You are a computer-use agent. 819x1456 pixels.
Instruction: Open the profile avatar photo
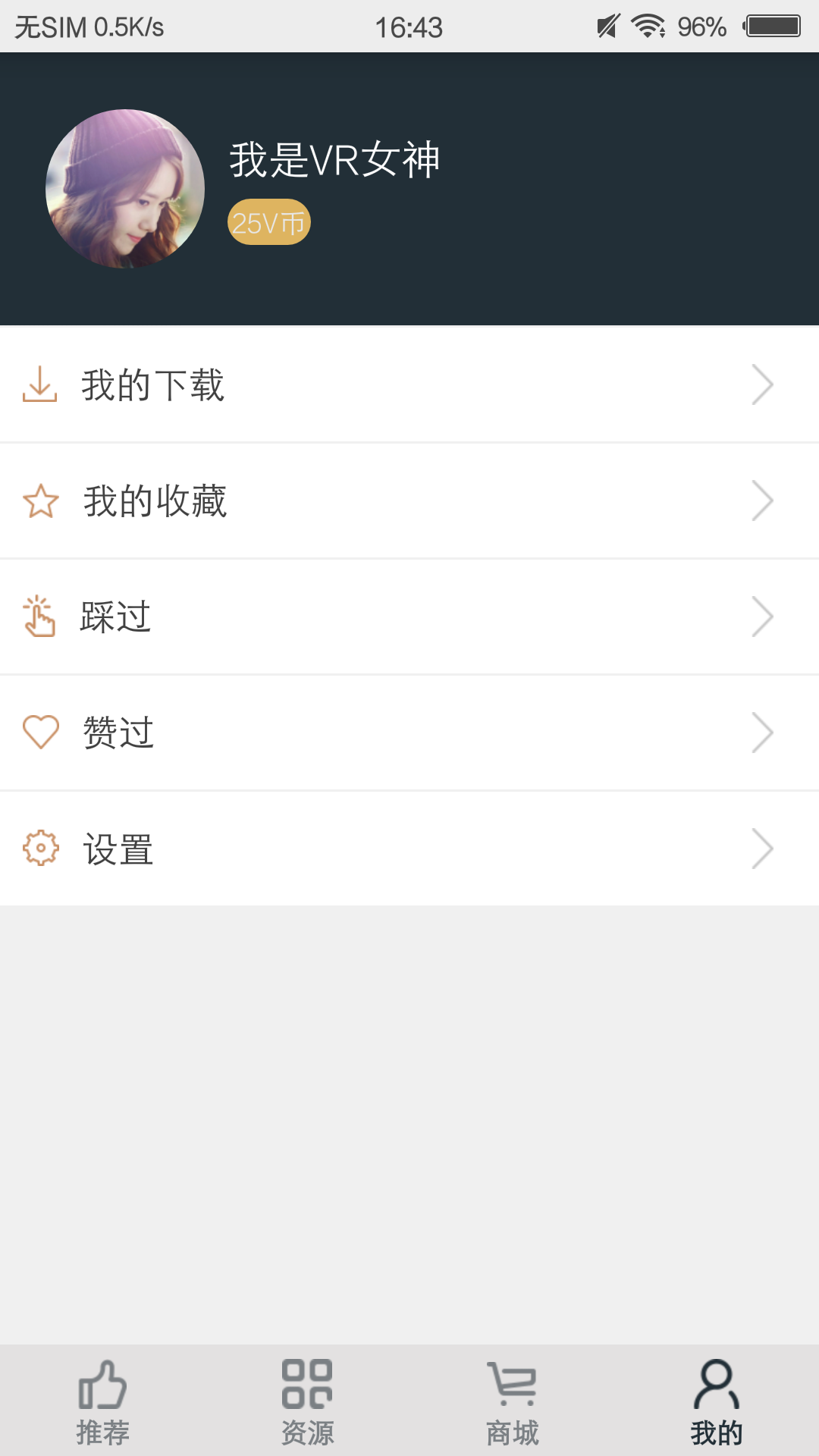(x=125, y=189)
